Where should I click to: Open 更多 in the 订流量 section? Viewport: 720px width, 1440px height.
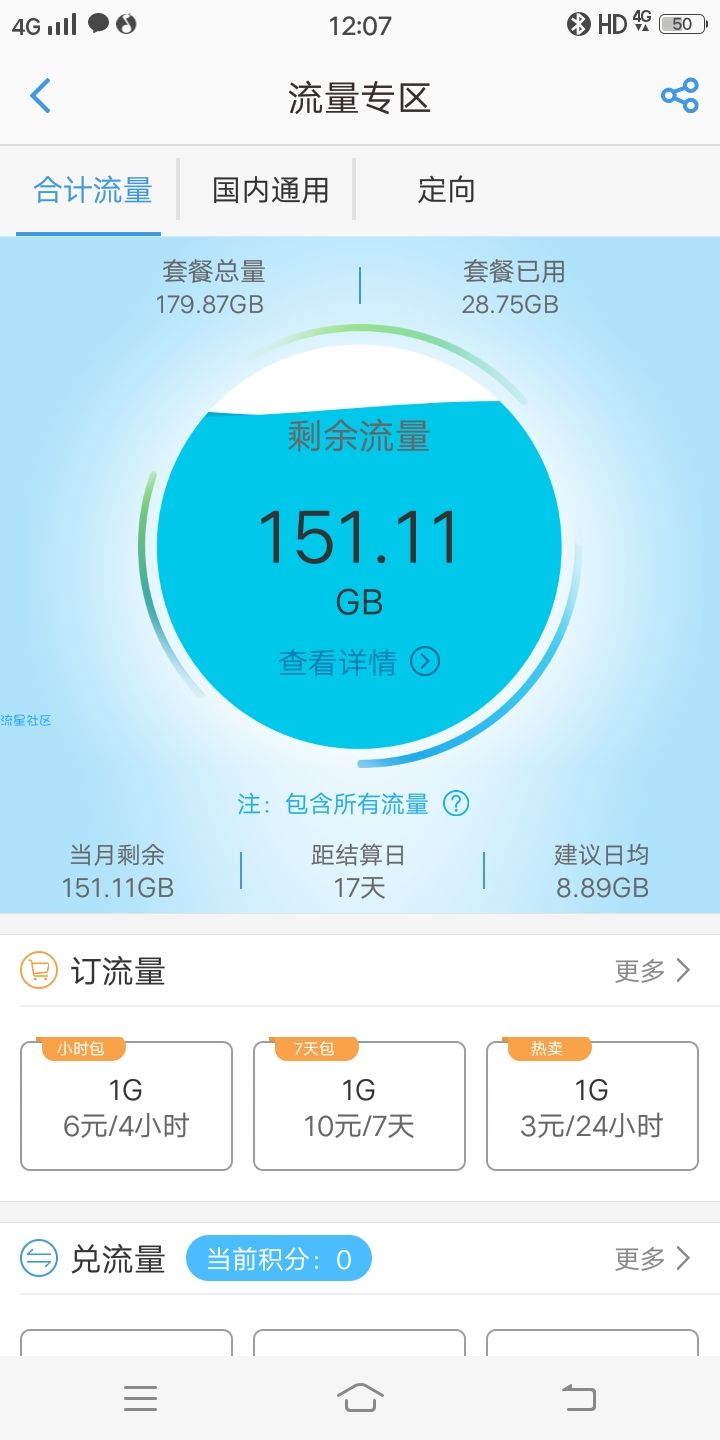tap(653, 970)
